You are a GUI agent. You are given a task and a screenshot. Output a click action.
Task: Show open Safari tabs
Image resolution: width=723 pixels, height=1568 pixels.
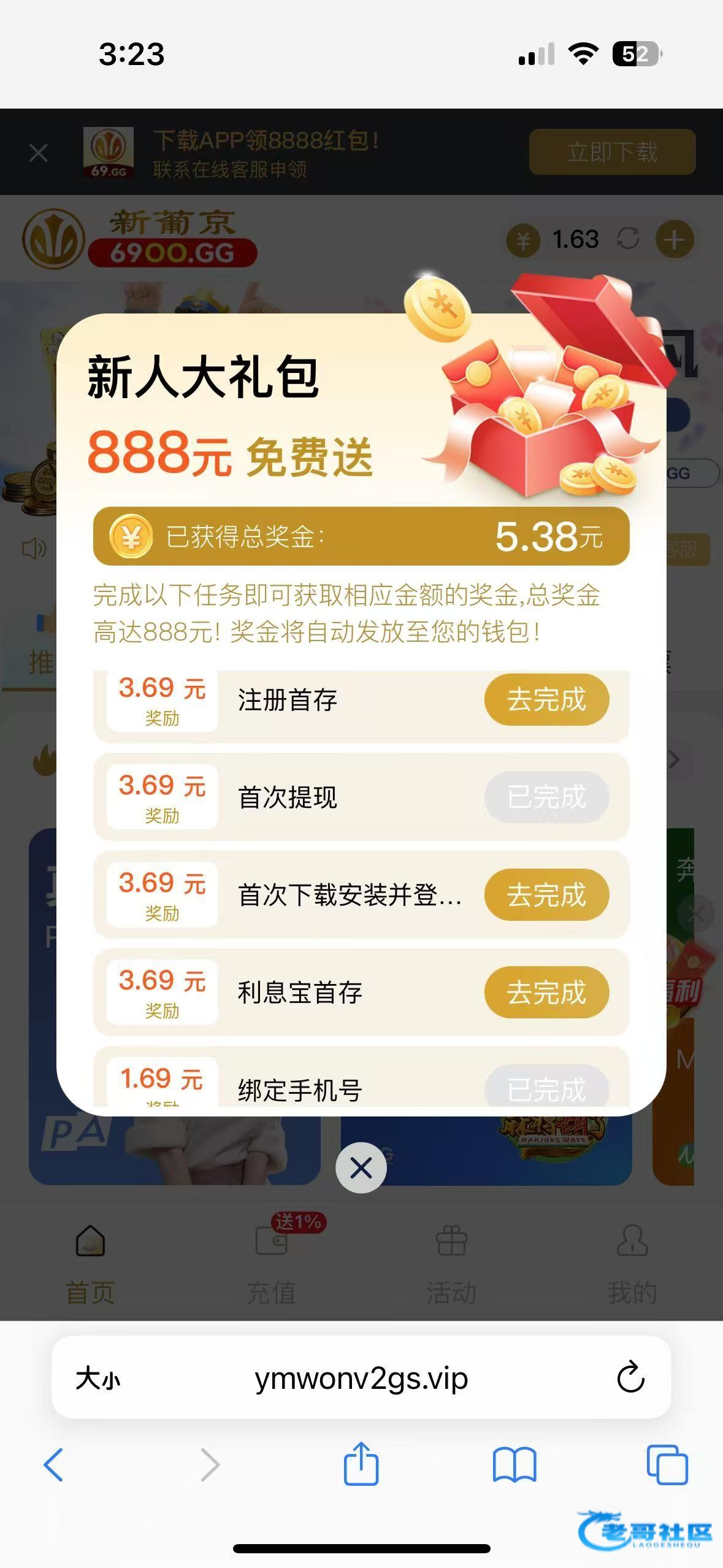[667, 1465]
